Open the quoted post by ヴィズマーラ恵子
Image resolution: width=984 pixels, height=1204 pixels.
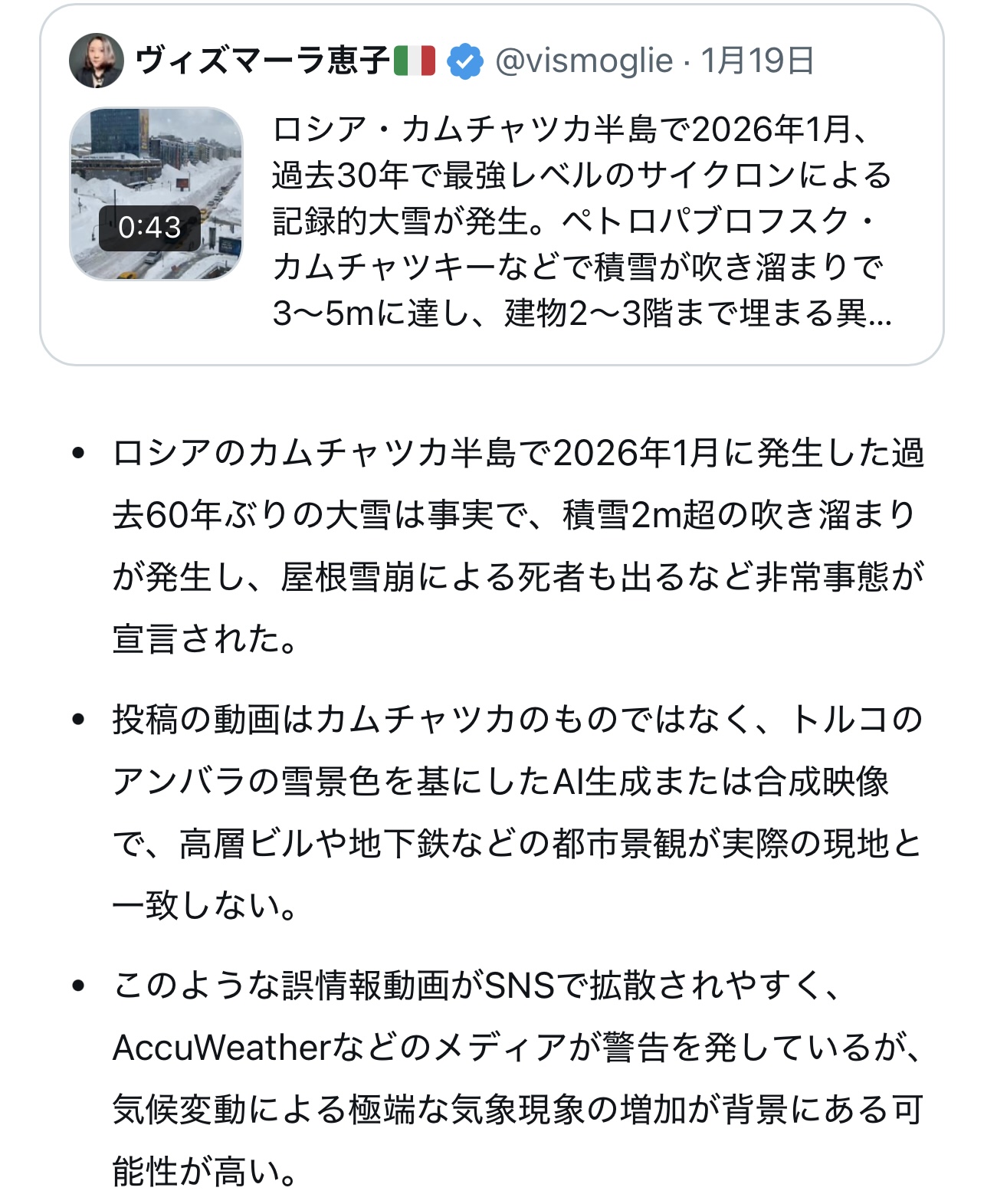point(581,222)
